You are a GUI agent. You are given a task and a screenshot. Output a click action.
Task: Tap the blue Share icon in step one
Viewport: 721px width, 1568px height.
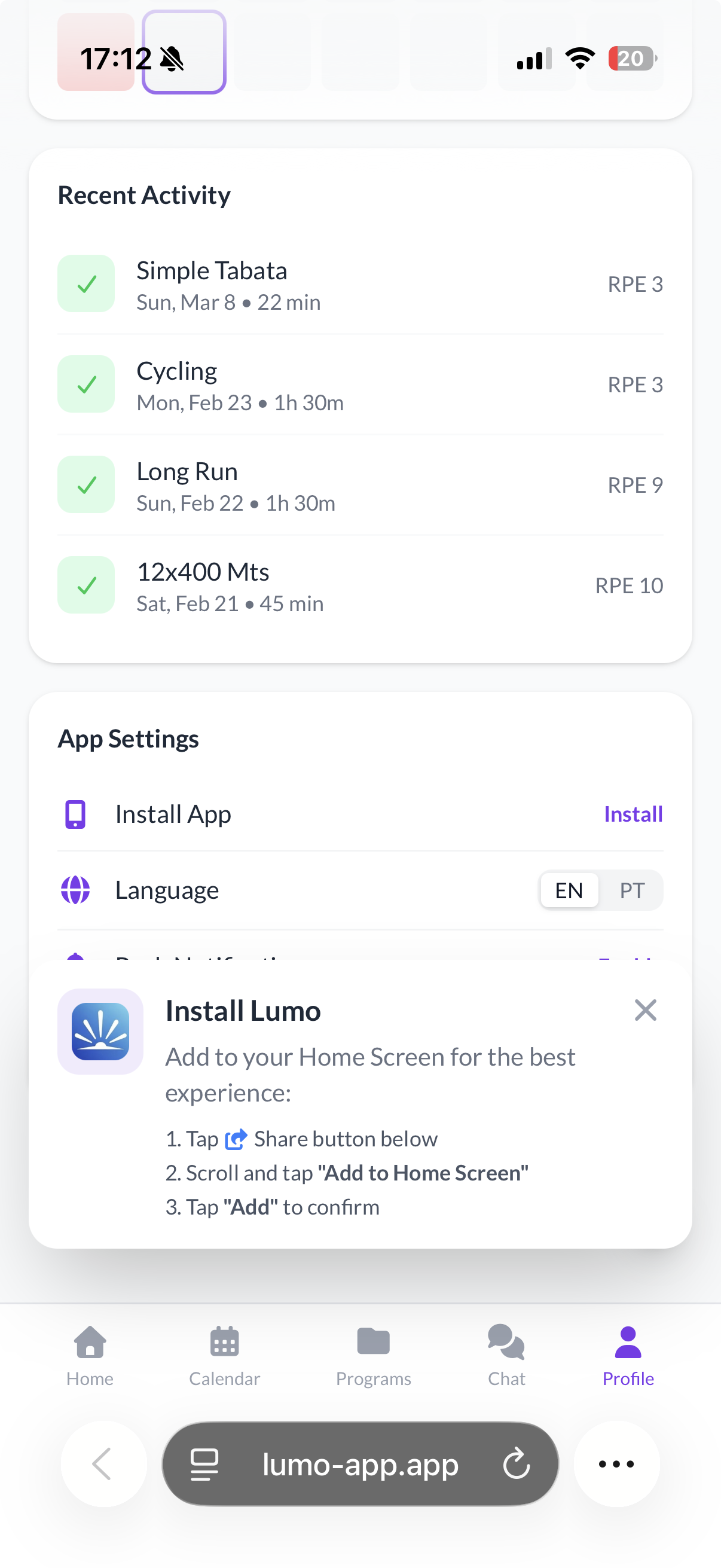tap(236, 1137)
